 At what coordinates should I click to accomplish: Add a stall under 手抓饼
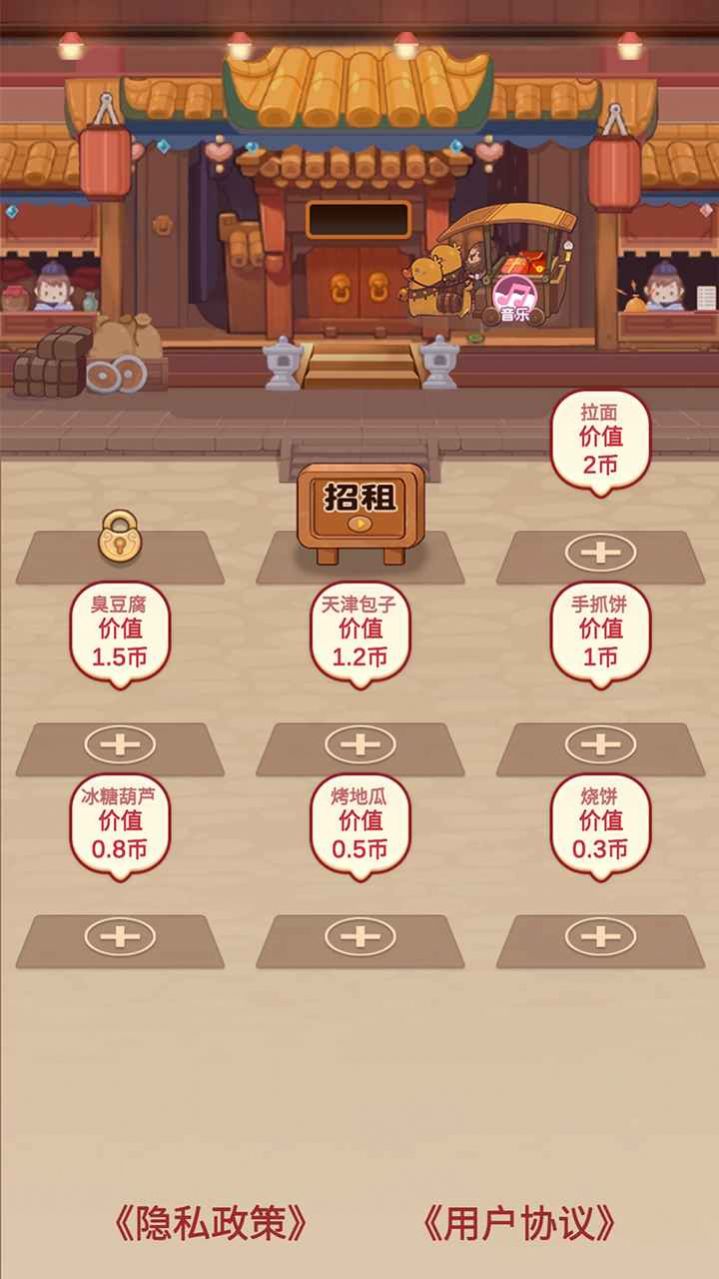(600, 745)
